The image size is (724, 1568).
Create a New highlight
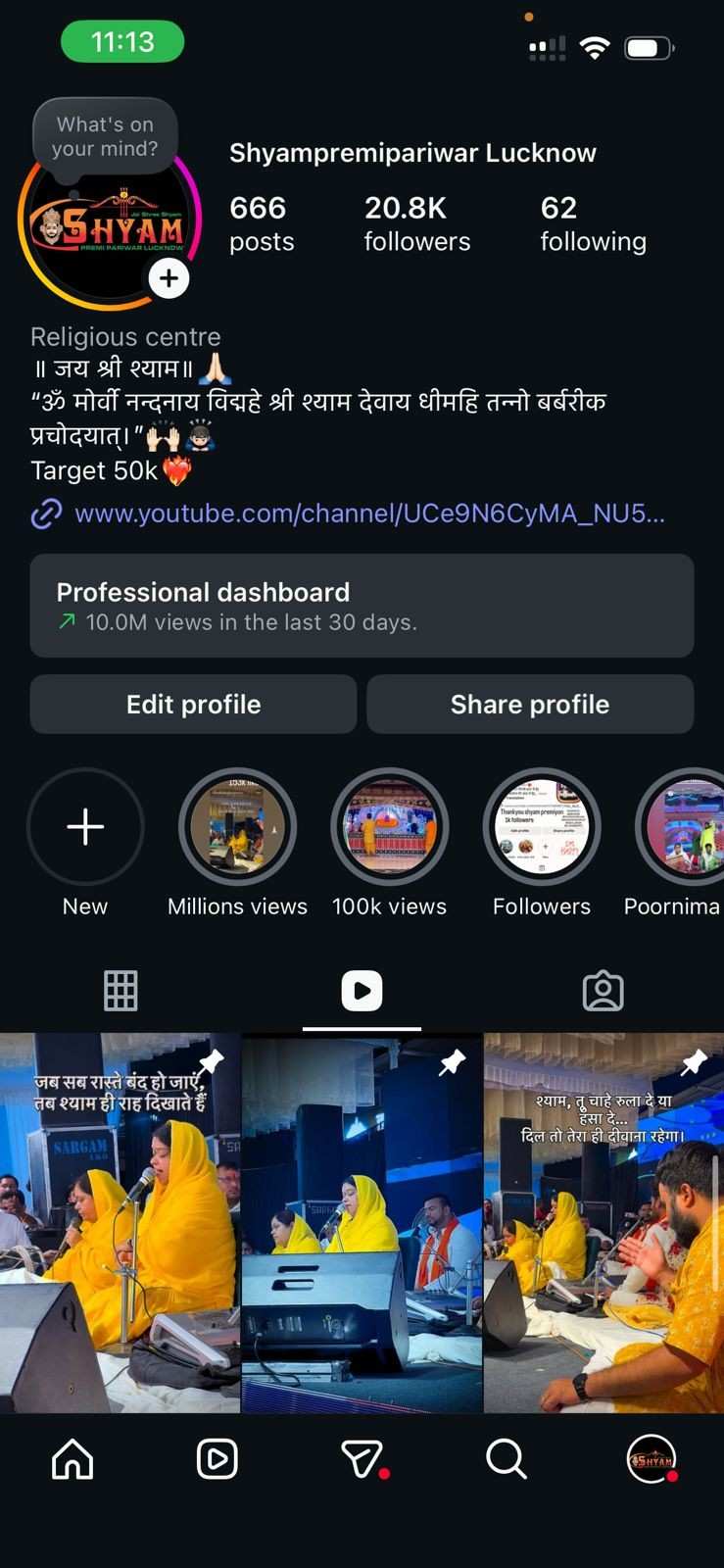85,827
